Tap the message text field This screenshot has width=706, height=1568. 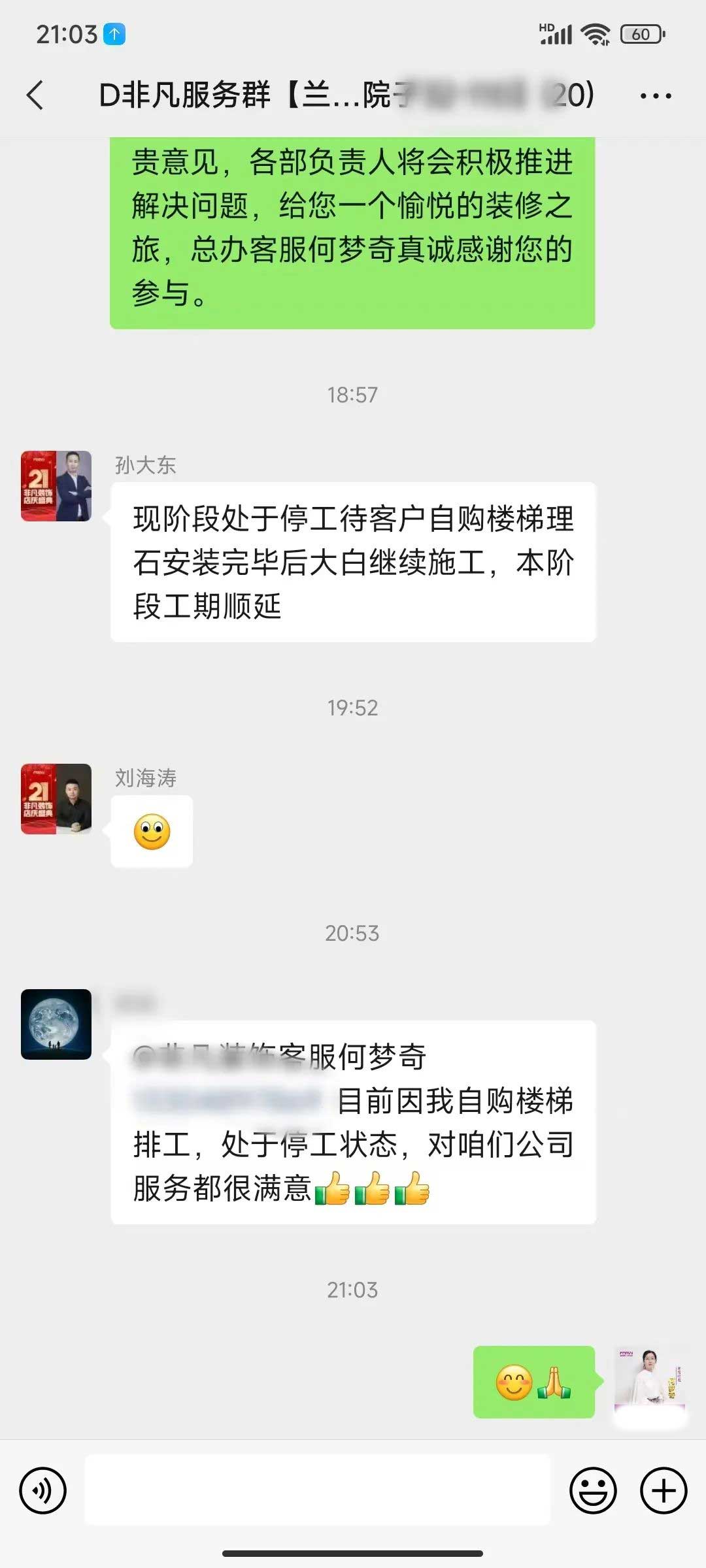(318, 1491)
